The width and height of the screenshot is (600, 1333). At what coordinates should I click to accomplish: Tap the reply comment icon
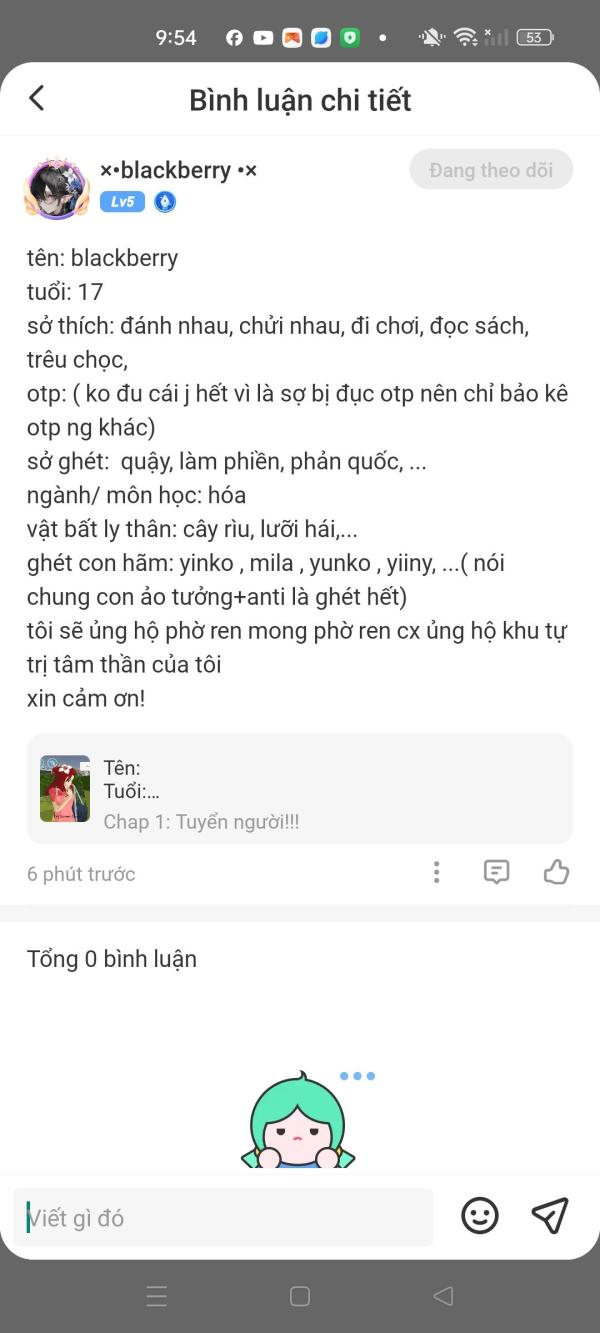point(496,873)
